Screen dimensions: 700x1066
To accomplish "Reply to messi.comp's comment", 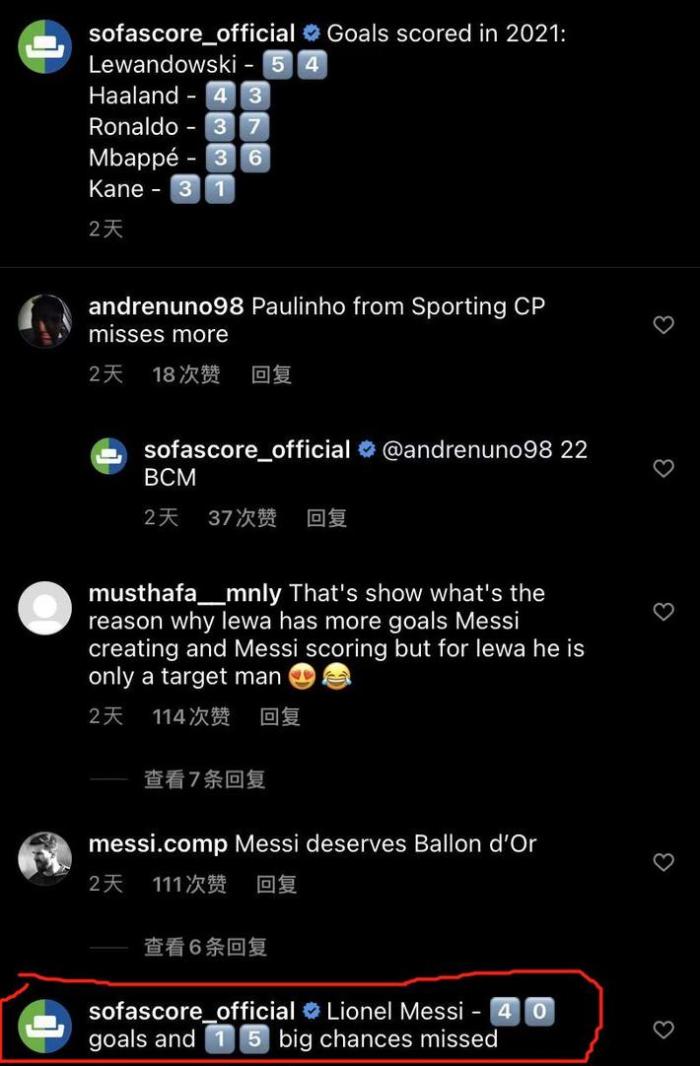I will point(276,884).
